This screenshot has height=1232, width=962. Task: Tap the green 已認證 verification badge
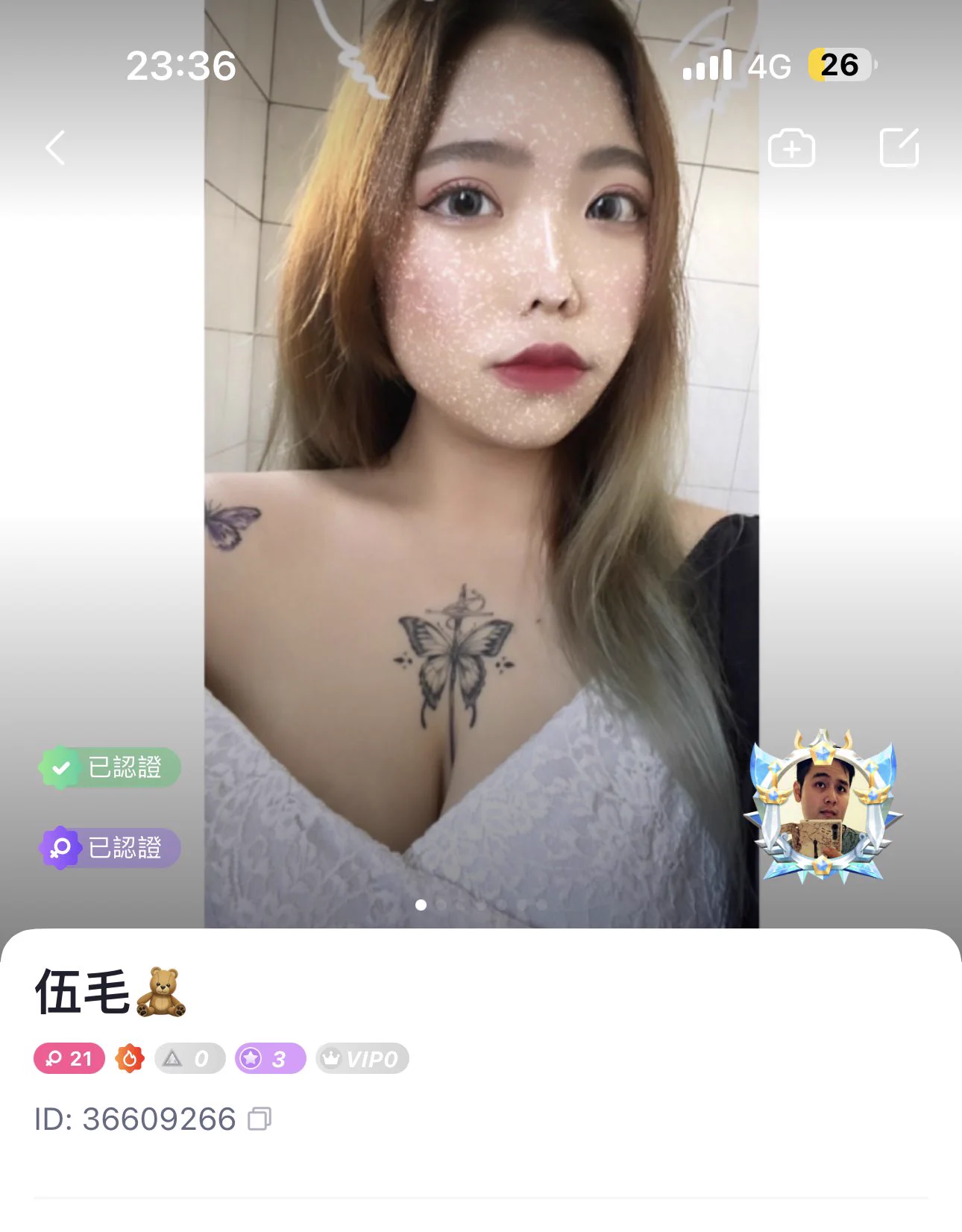pos(110,767)
